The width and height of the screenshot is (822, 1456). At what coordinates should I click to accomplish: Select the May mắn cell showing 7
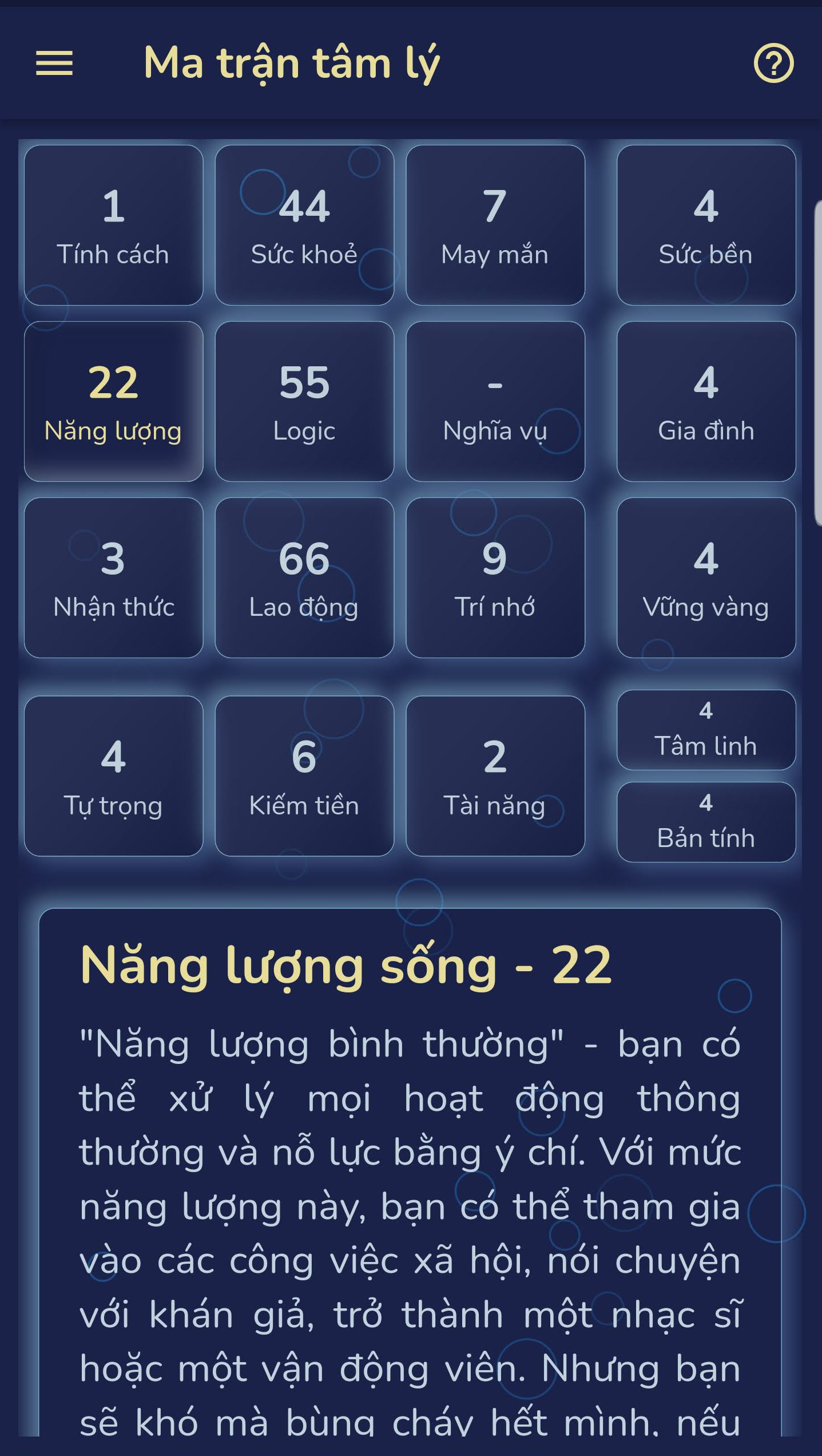click(x=495, y=225)
